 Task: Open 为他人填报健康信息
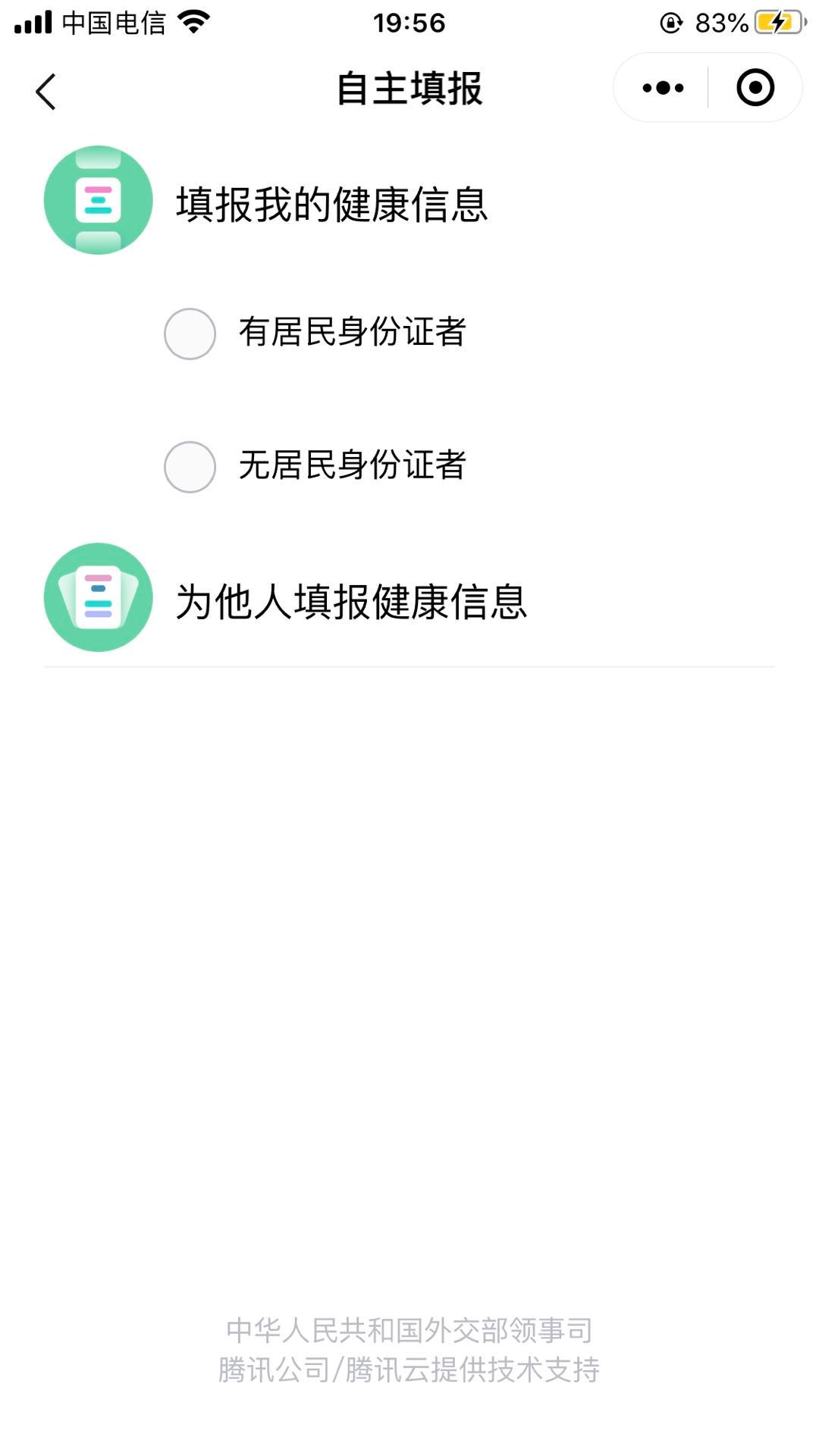pyautogui.click(x=350, y=601)
